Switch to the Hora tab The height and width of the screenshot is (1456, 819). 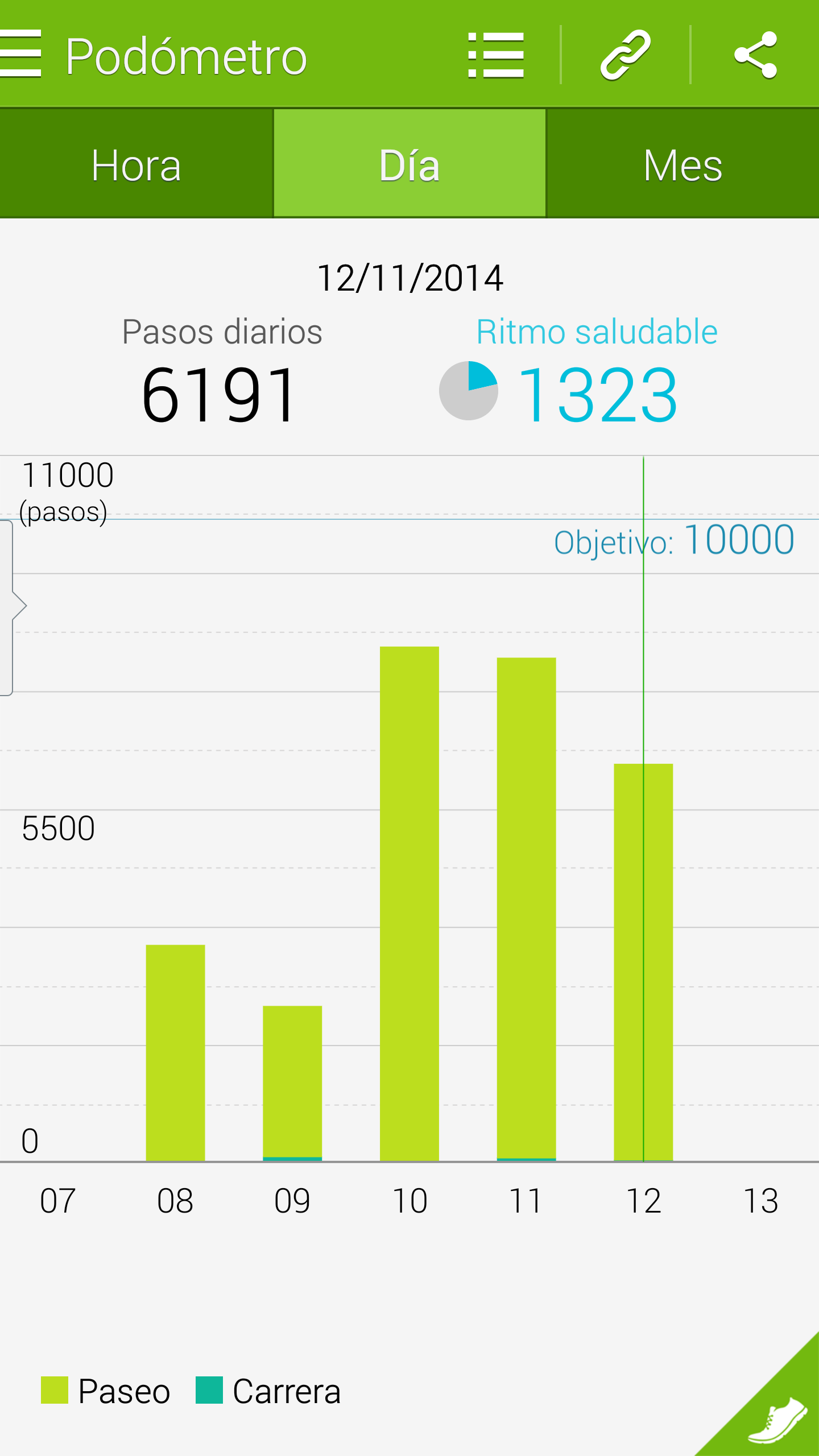(x=136, y=165)
